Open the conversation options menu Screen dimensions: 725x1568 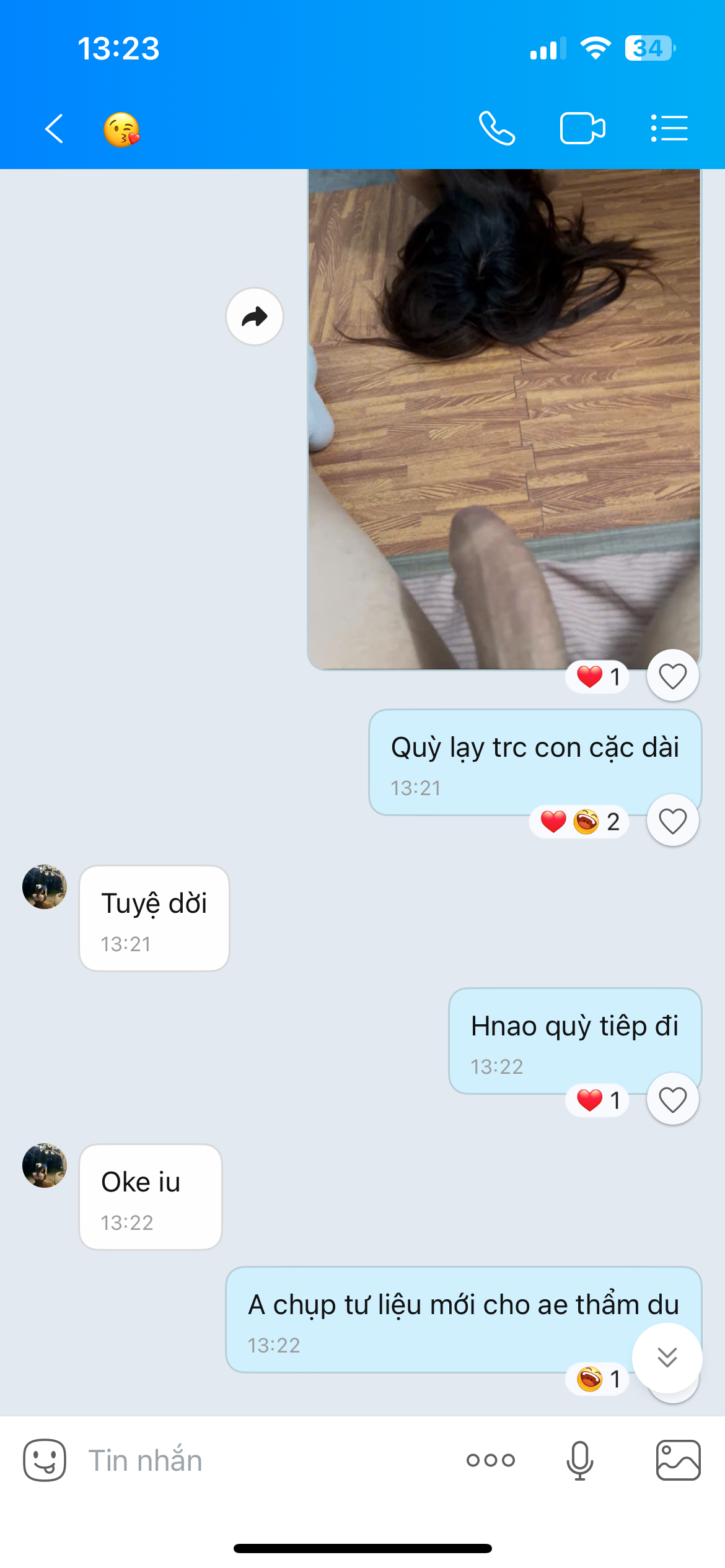669,129
